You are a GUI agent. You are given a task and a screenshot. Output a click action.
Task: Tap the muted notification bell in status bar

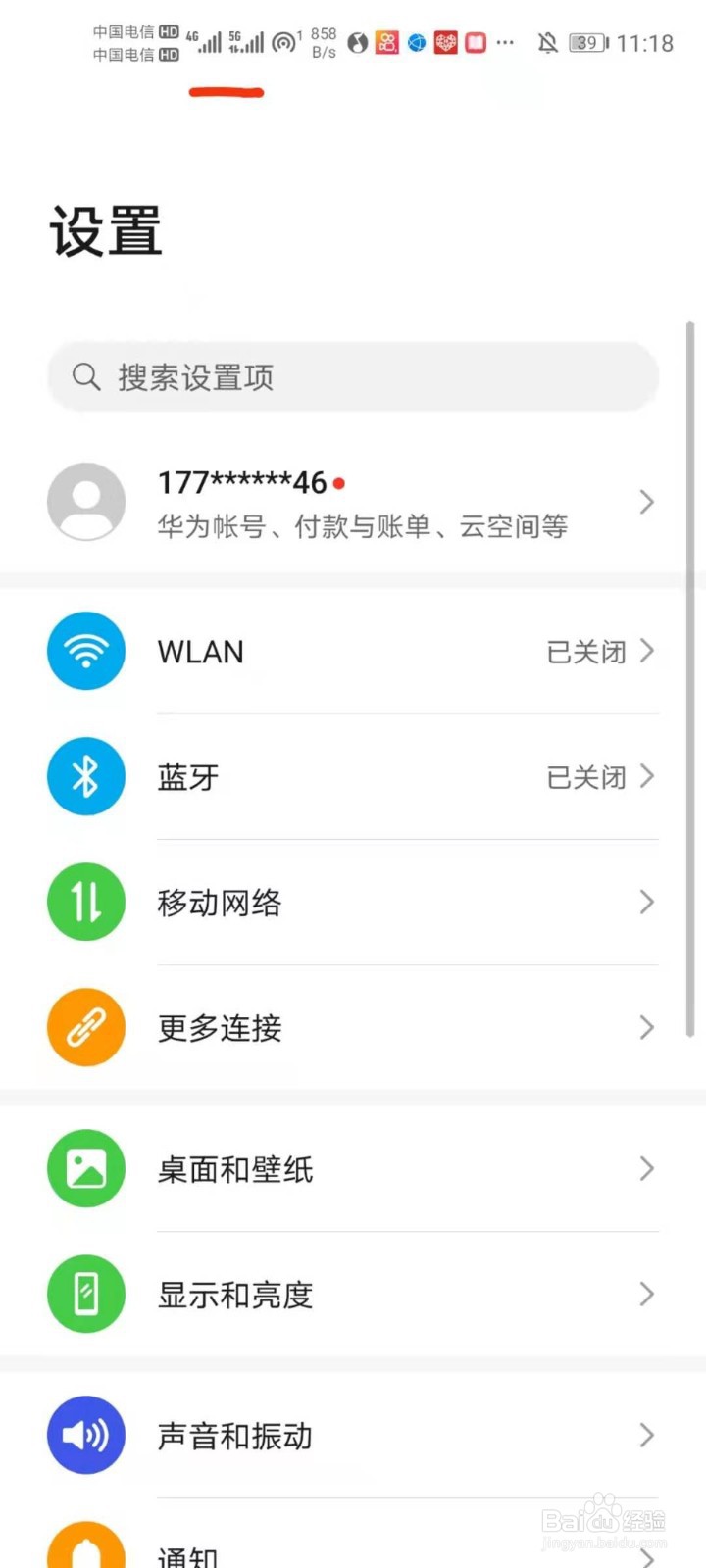547,43
